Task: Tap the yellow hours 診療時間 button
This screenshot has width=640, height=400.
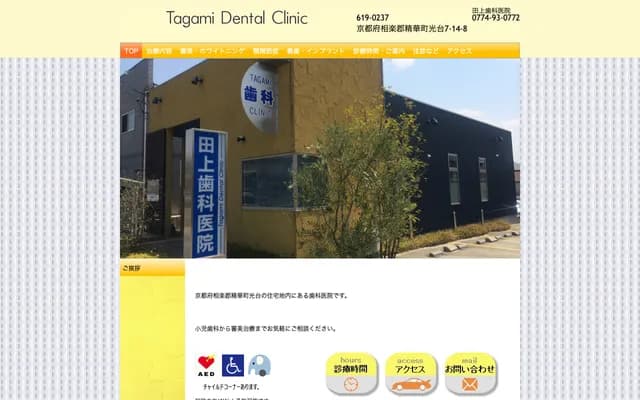Action: [350, 373]
